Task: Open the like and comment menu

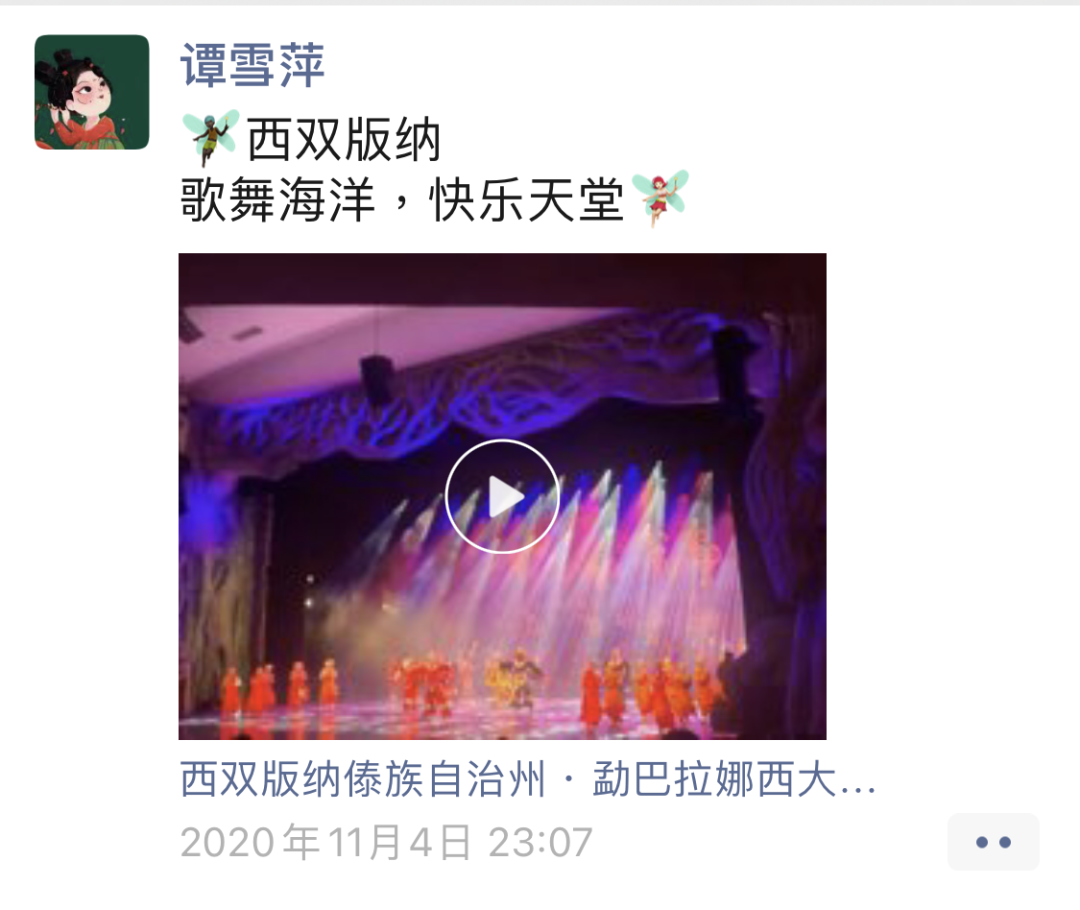Action: pos(993,842)
